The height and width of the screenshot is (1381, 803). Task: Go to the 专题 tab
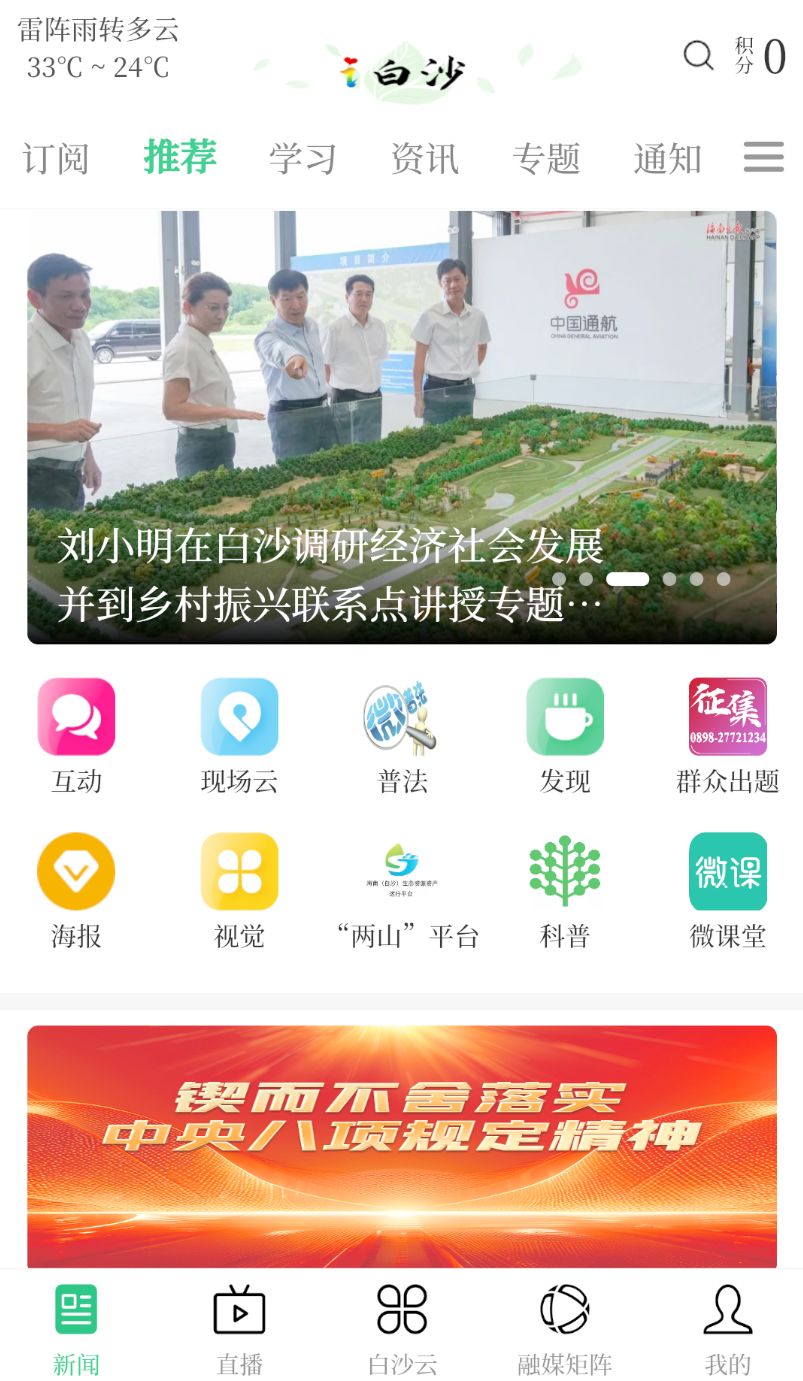pos(547,159)
